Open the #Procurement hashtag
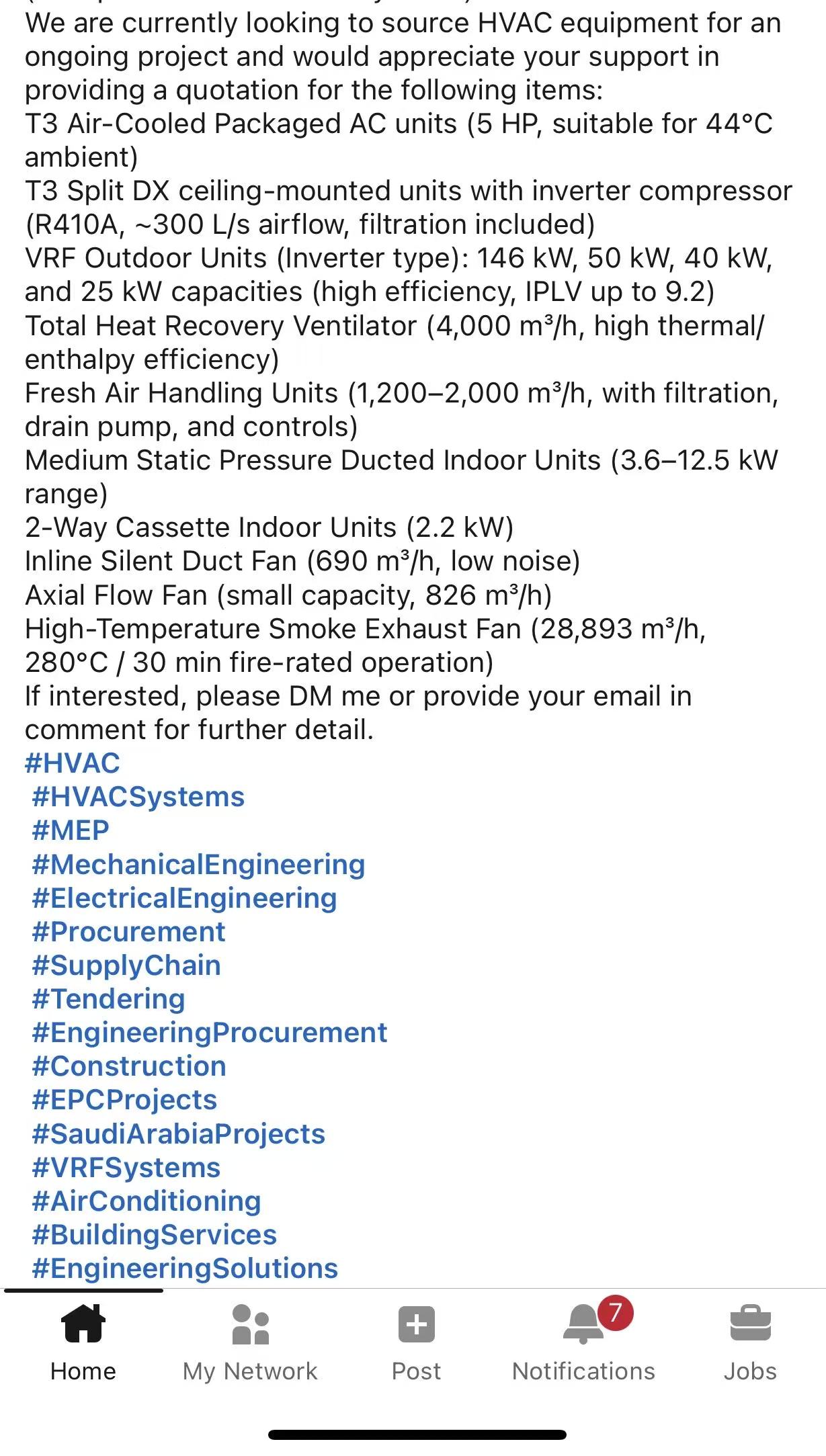Viewport: 826px width, 1456px height. (128, 932)
